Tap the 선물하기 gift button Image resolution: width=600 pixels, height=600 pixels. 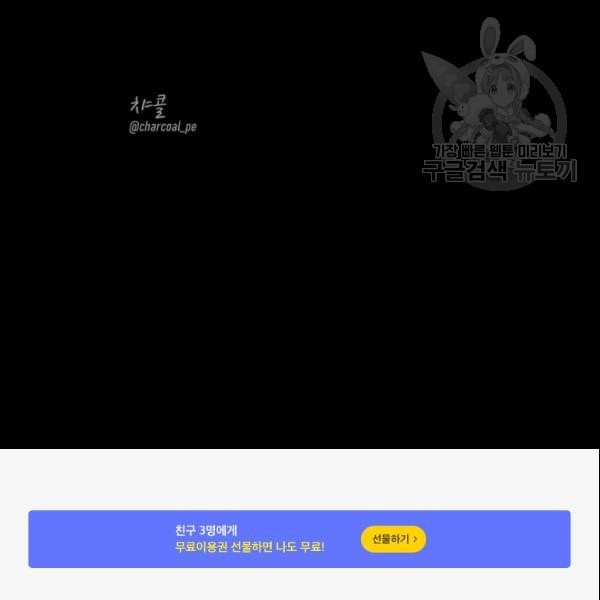(393, 539)
